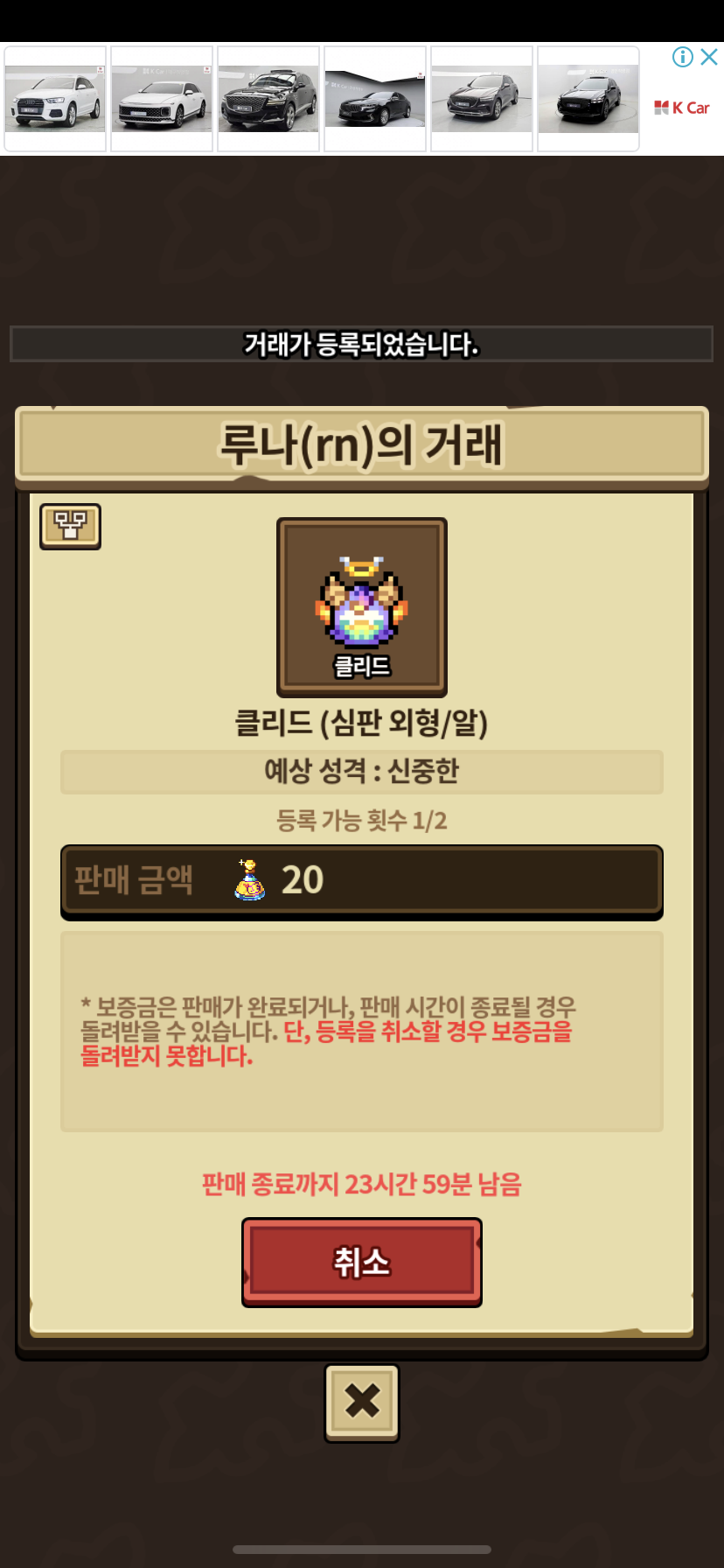Tap the 클리드 egg item slot
Image resolution: width=724 pixels, height=1568 pixels.
[x=362, y=607]
